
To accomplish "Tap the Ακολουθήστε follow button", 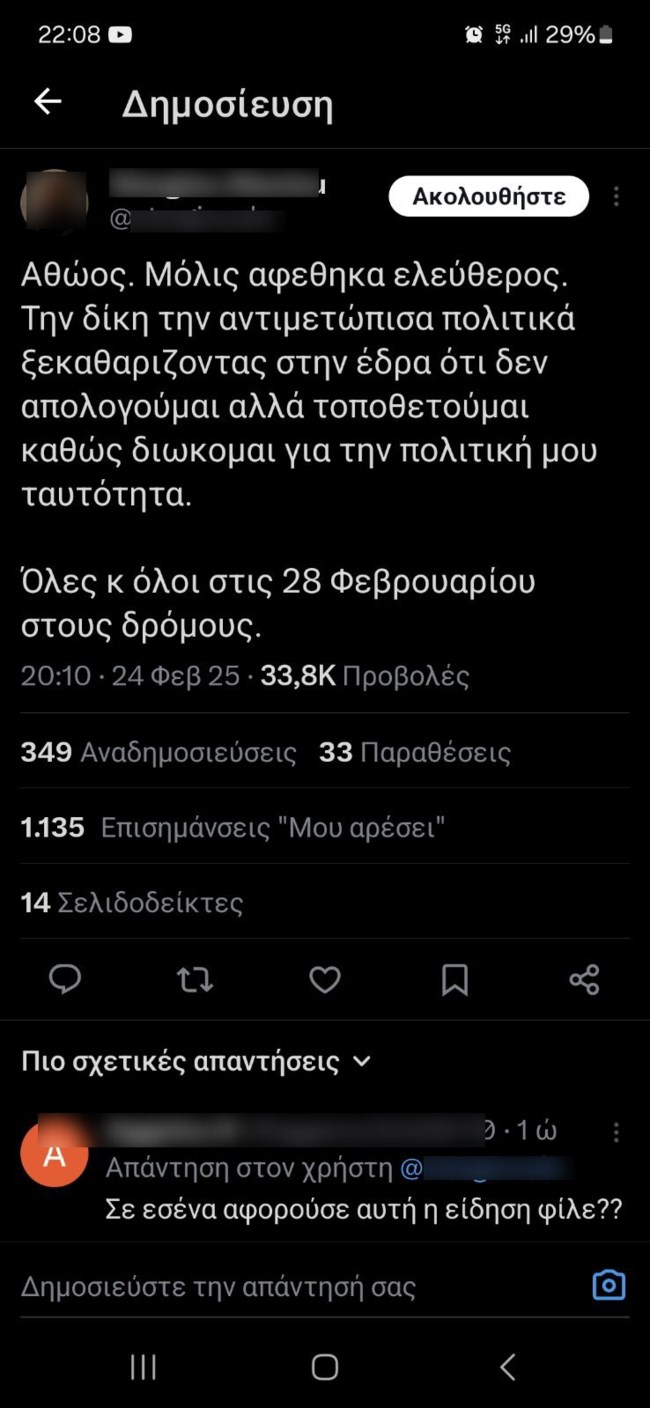I will point(489,196).
